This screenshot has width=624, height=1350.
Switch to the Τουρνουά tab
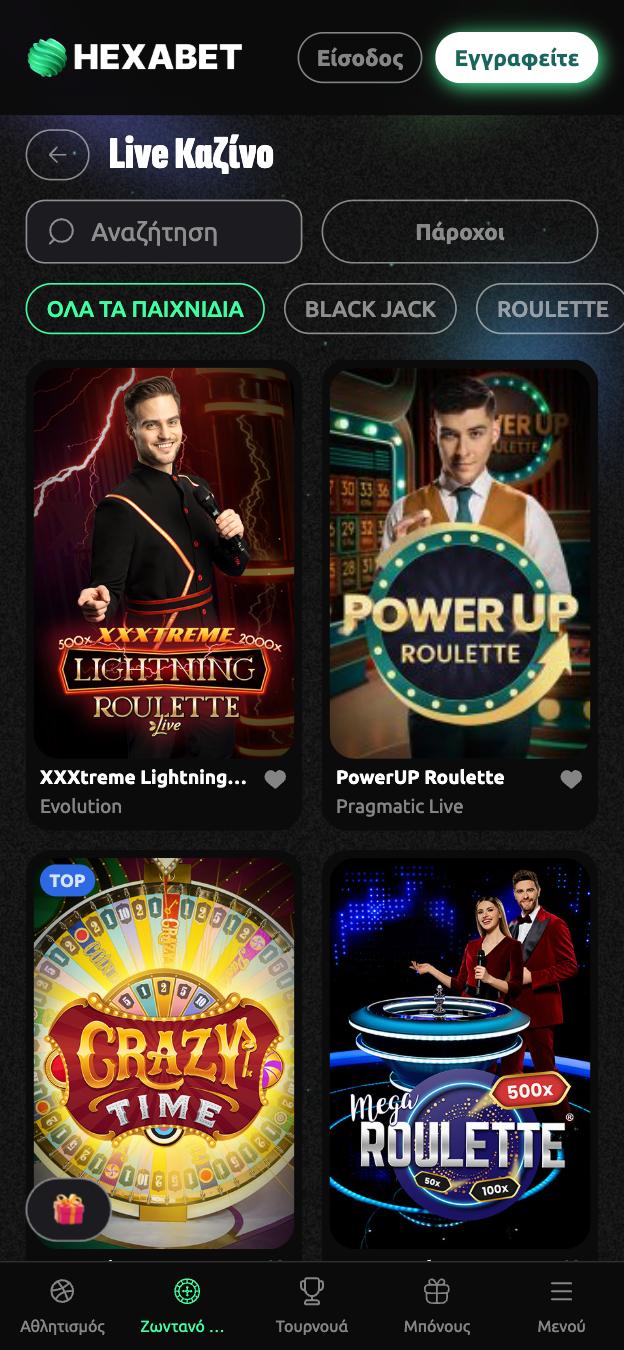[312, 1306]
